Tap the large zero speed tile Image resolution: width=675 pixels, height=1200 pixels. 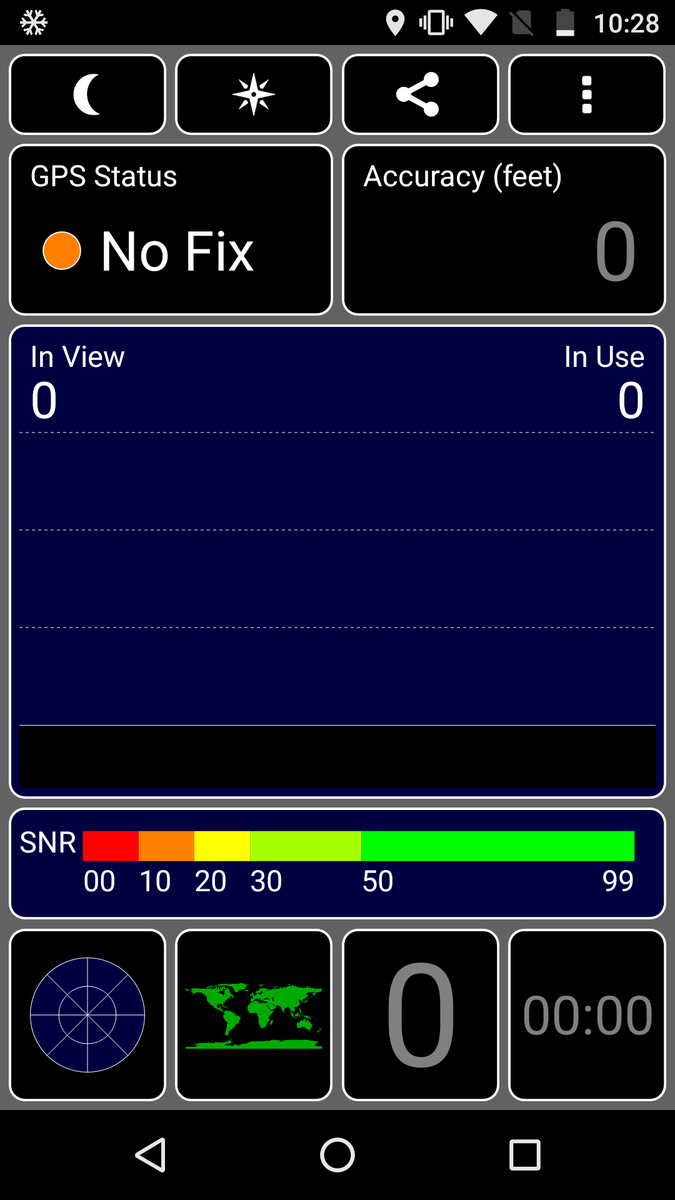[x=420, y=1015]
